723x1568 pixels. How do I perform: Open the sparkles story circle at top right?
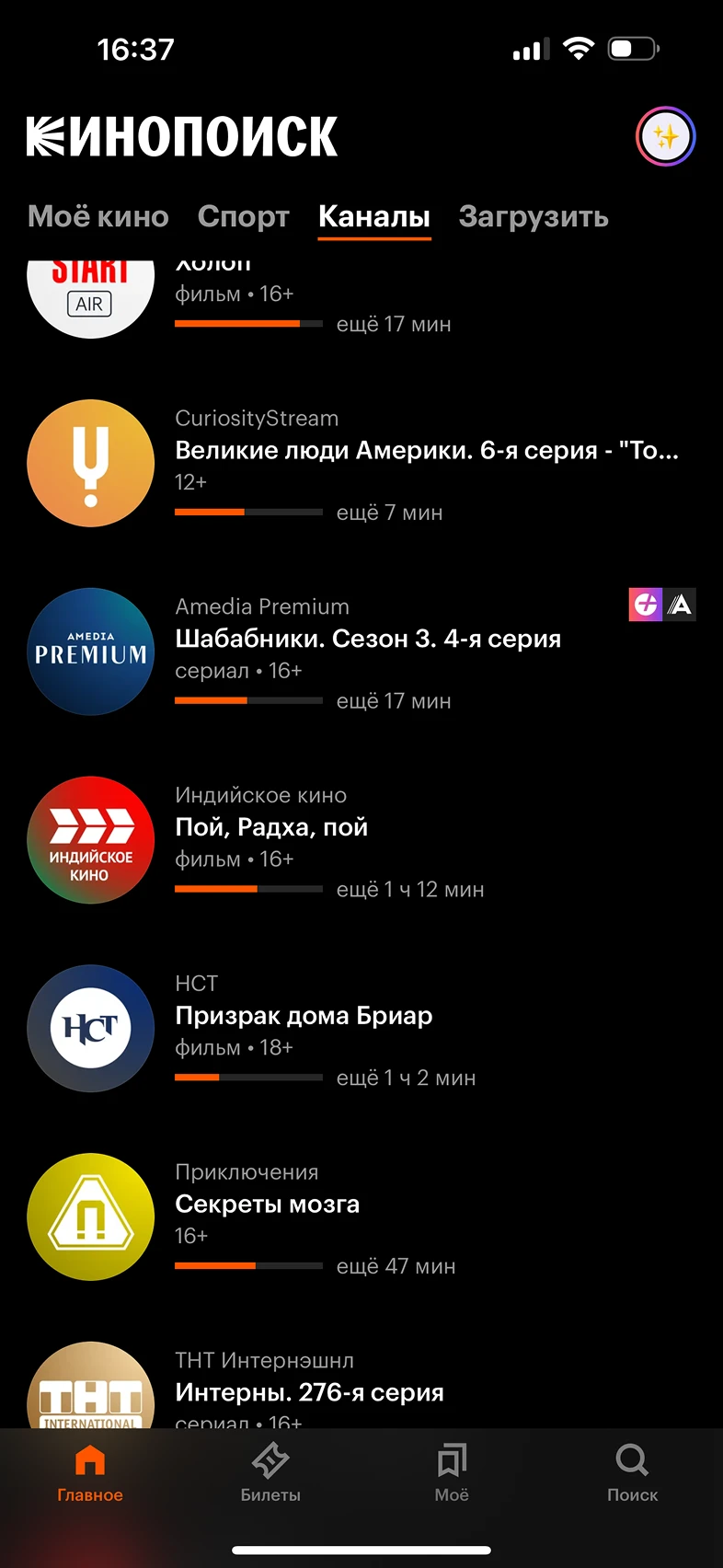pyautogui.click(x=665, y=135)
